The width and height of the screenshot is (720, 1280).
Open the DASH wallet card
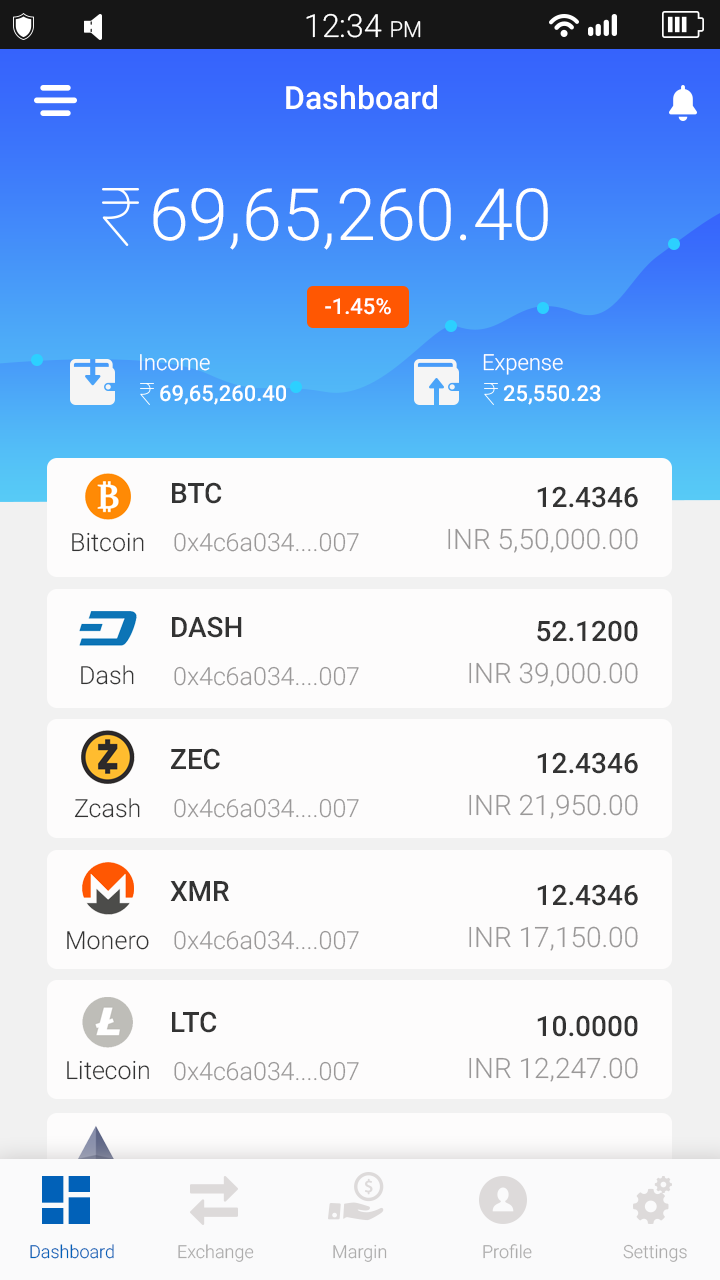pos(359,649)
